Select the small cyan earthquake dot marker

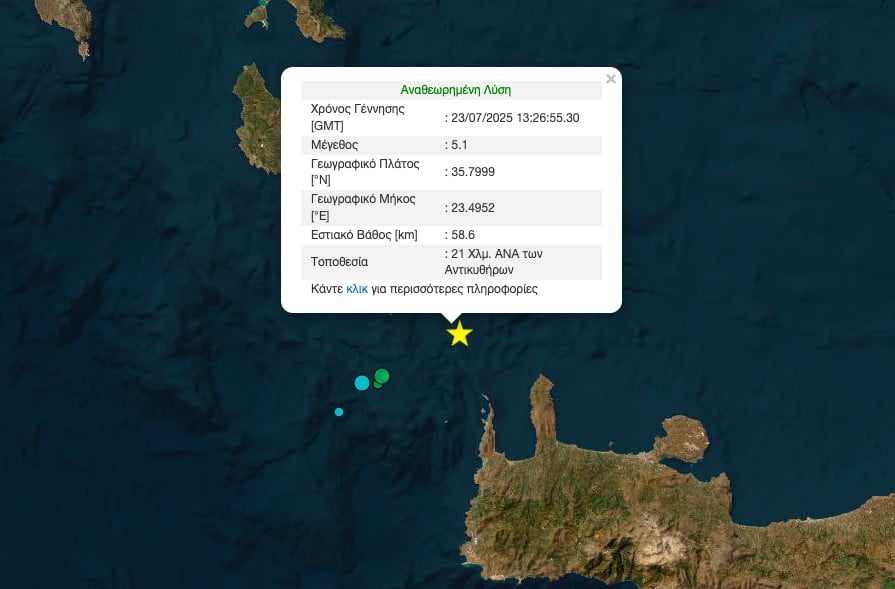pos(339,412)
